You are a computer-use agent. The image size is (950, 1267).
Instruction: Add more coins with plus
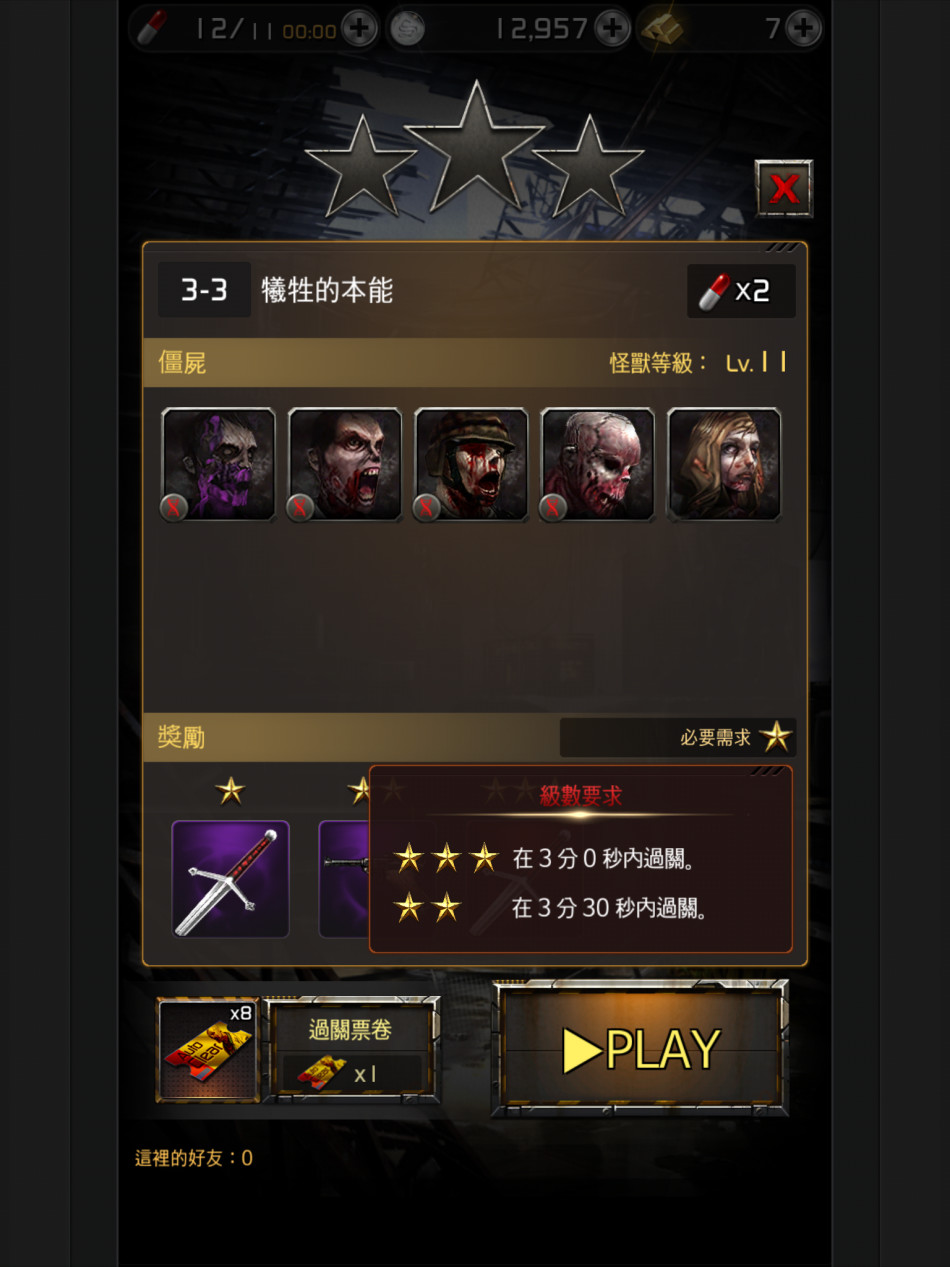click(612, 29)
